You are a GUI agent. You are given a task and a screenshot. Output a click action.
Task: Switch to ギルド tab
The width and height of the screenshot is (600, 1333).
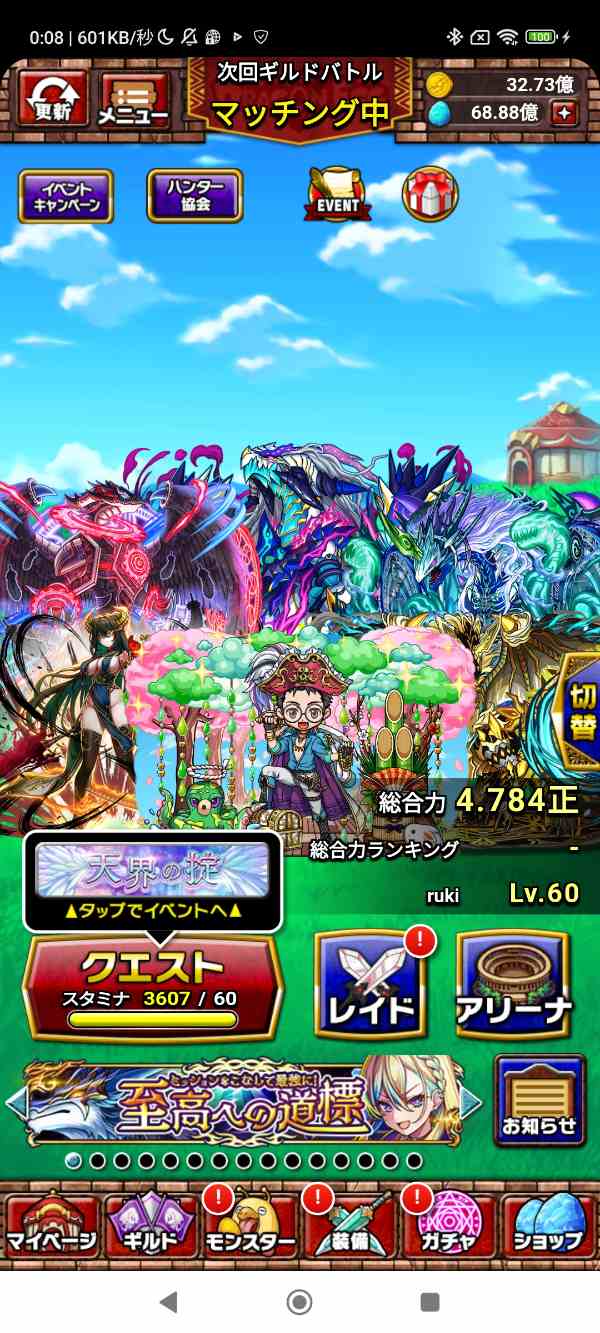point(150,1225)
